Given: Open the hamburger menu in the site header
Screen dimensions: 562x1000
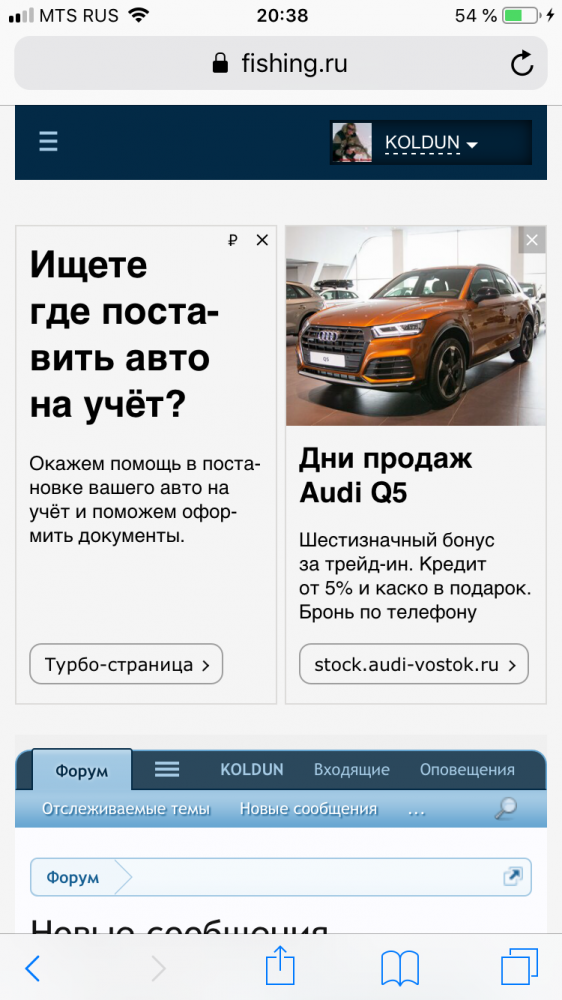Looking at the screenshot, I should click(48, 142).
